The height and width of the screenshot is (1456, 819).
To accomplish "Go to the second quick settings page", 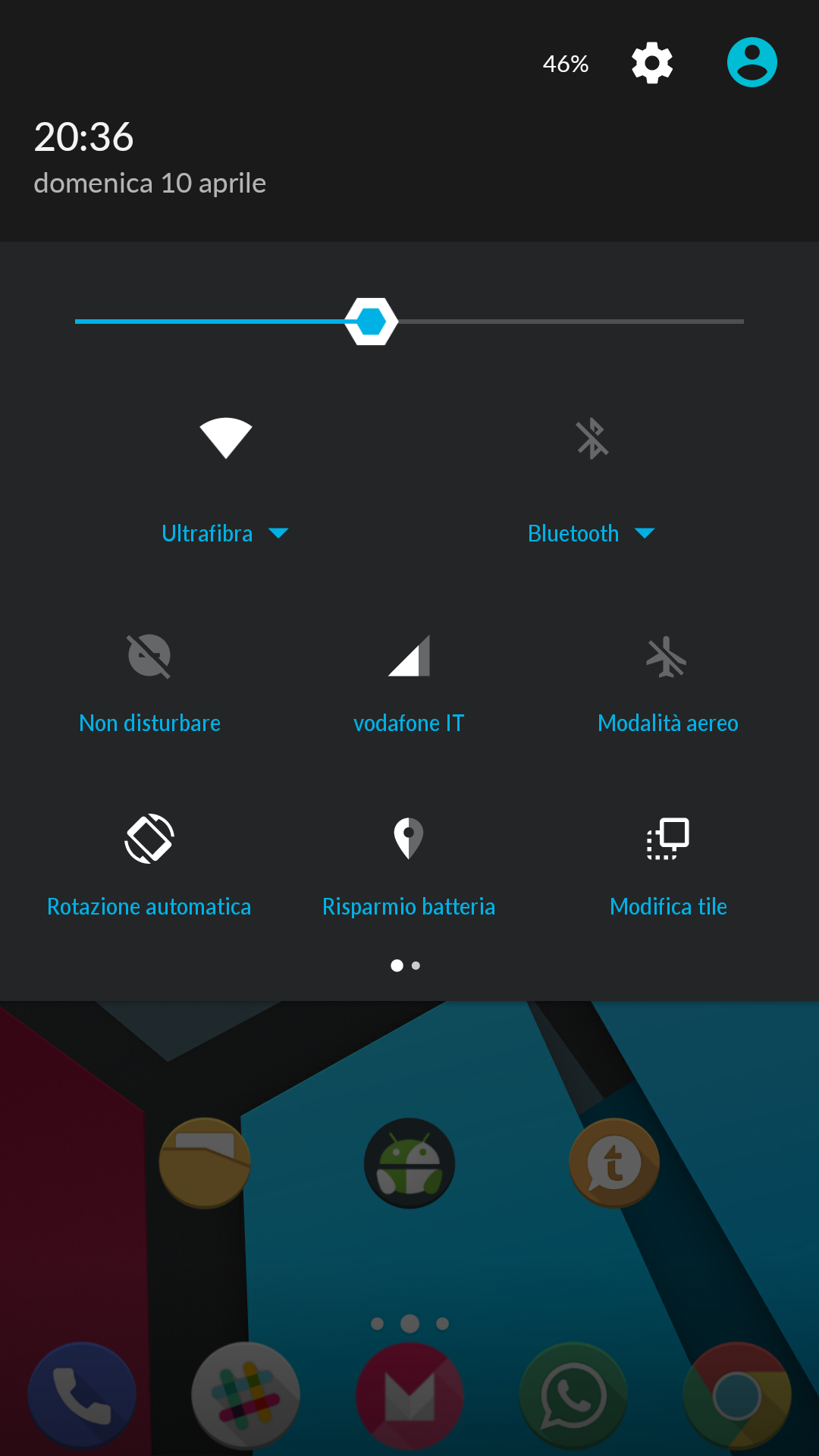I will 416,965.
